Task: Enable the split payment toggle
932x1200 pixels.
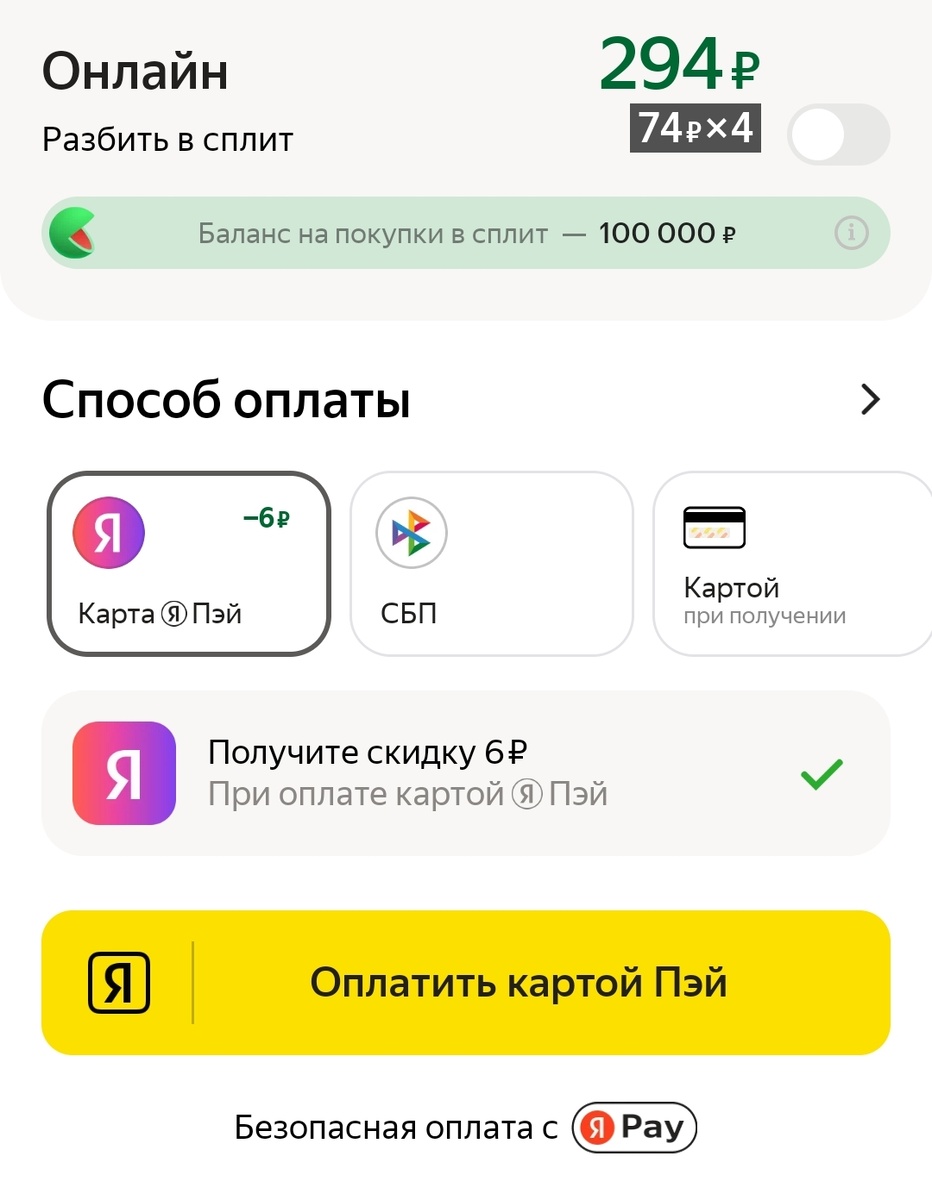Action: 838,134
